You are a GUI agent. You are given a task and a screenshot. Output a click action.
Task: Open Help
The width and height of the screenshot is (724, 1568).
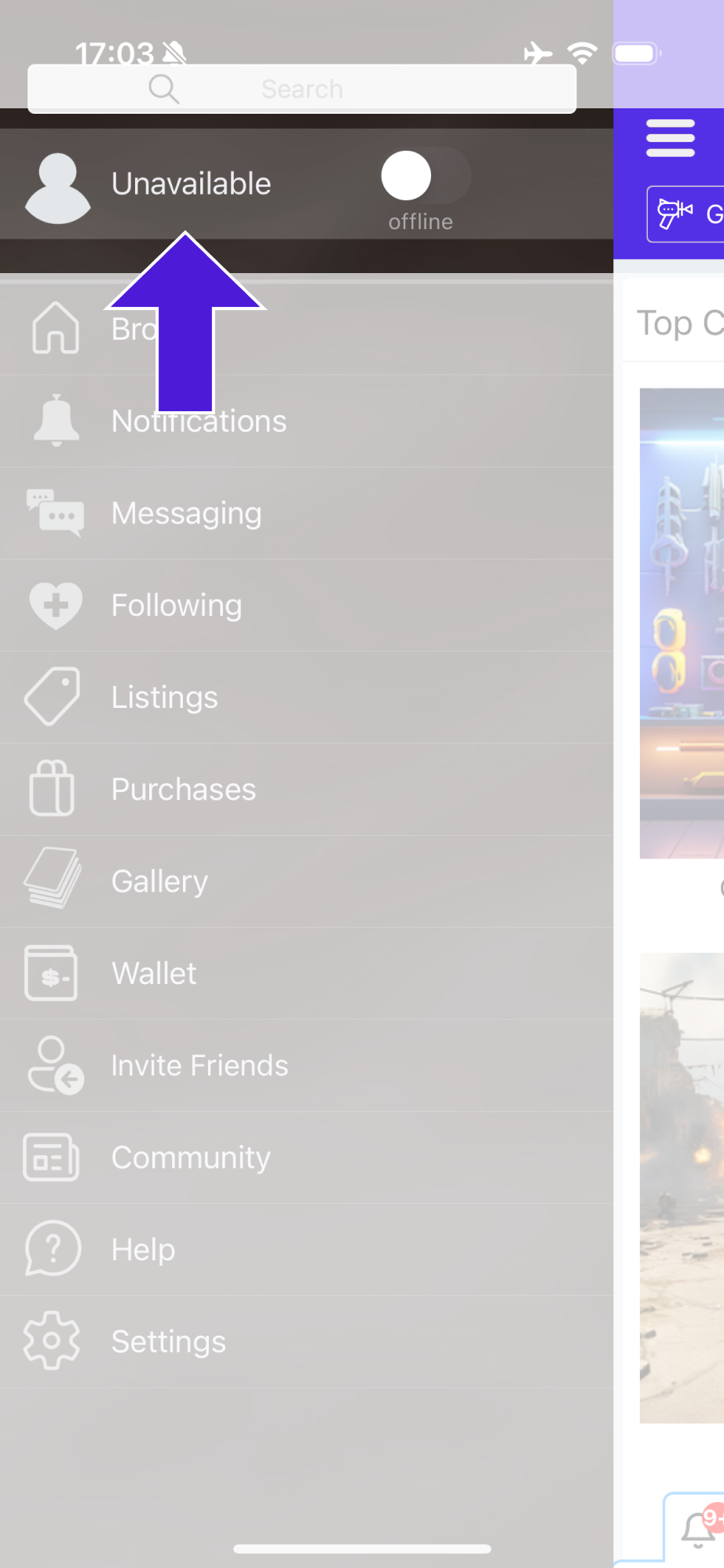point(143,1249)
